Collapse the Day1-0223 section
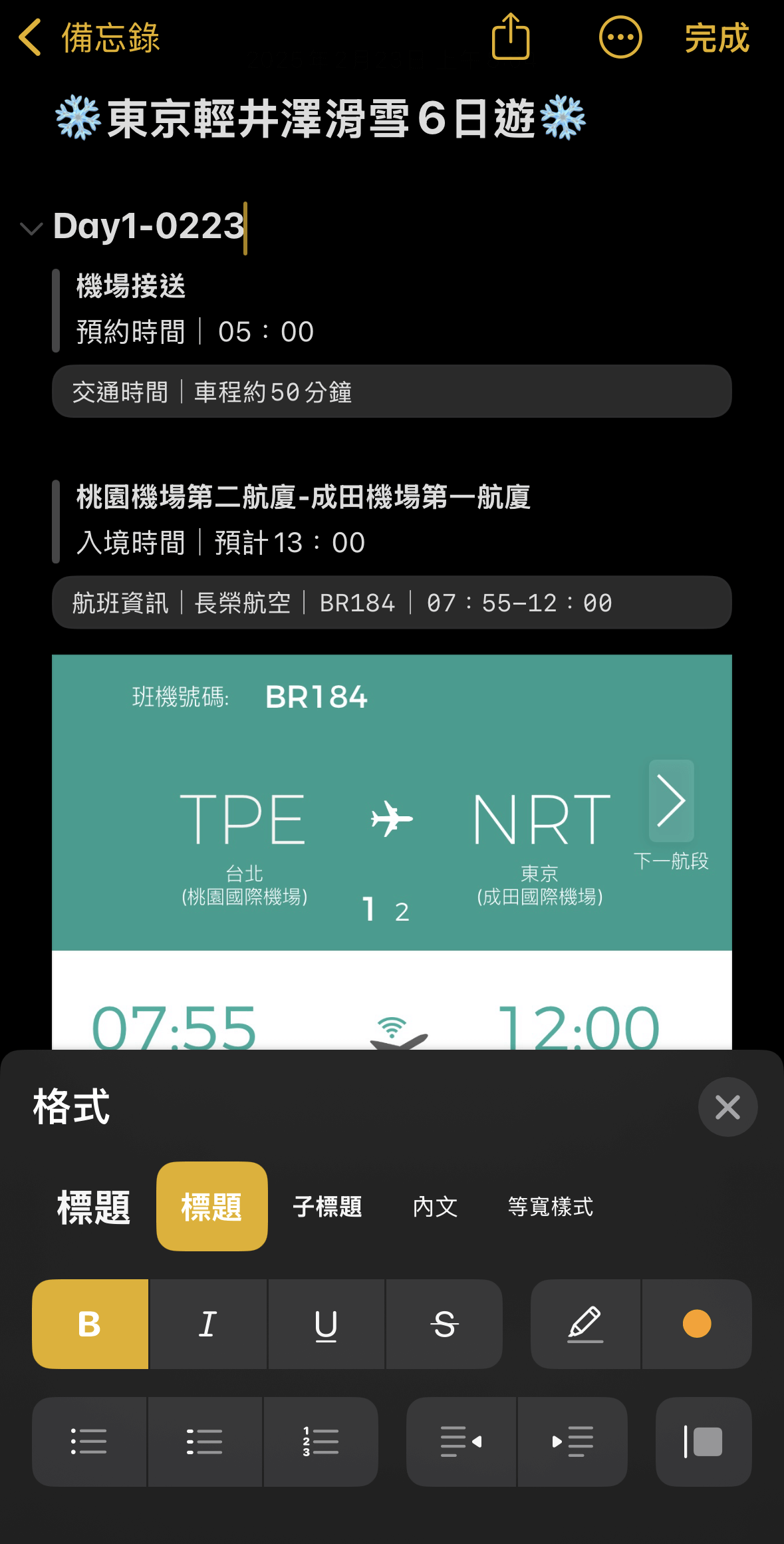 (31, 229)
